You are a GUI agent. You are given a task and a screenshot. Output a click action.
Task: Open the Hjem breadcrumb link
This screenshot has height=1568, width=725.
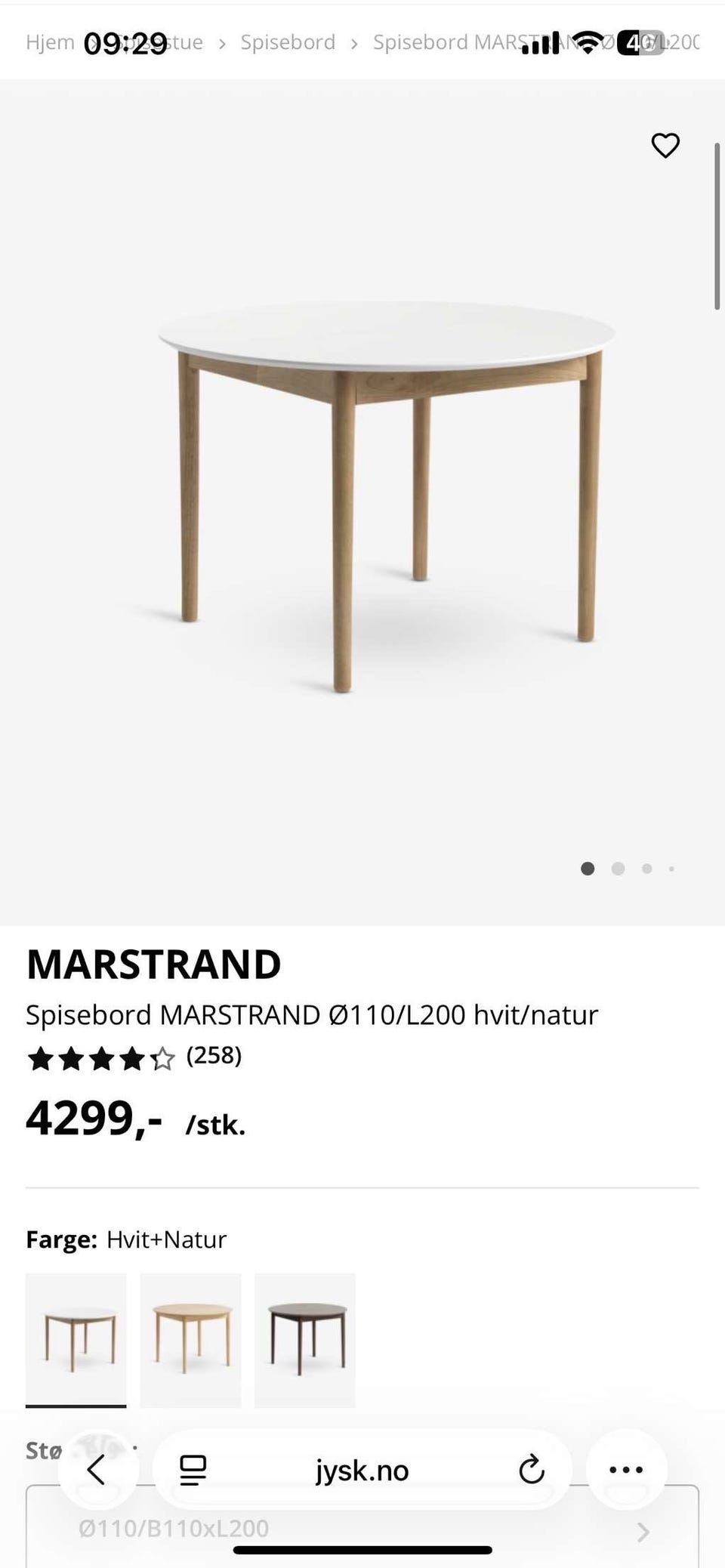coord(50,43)
